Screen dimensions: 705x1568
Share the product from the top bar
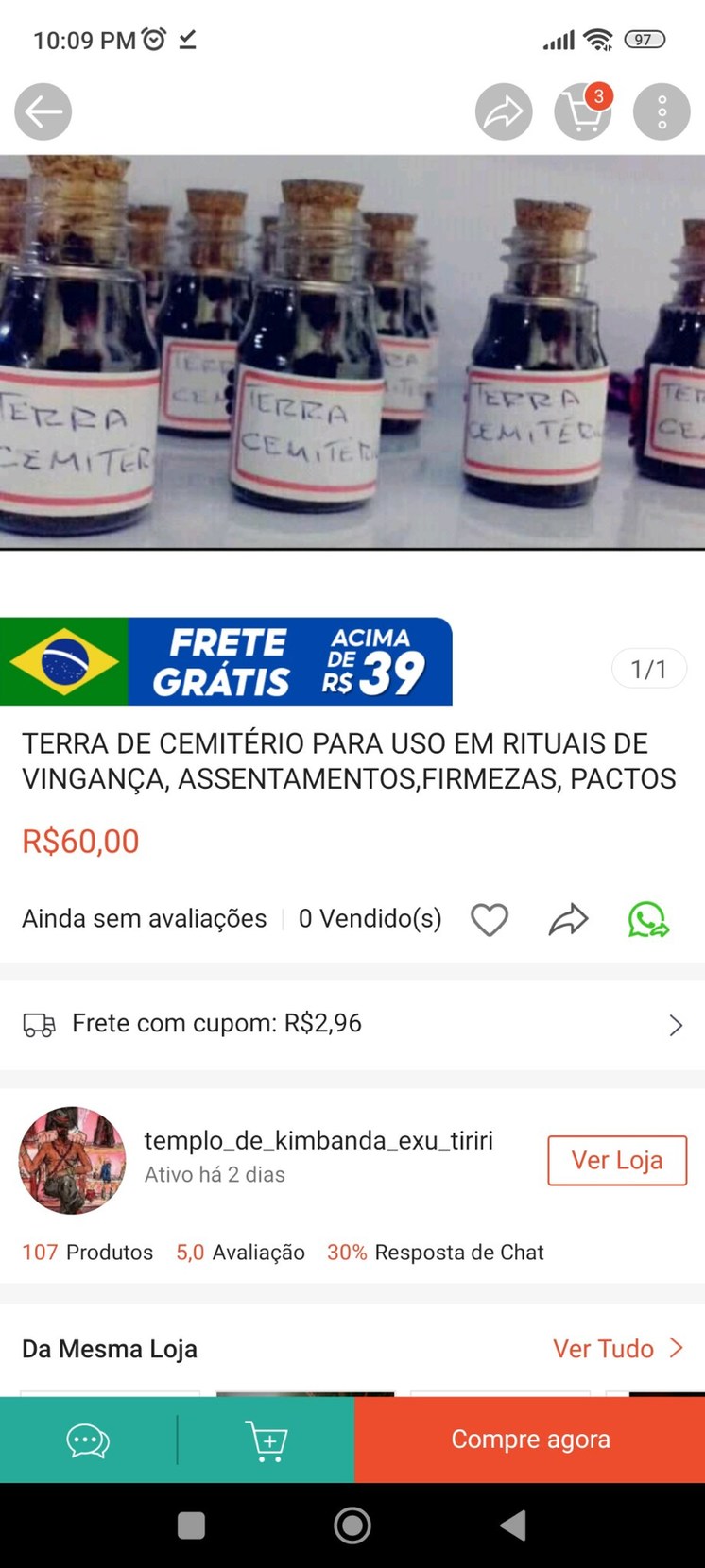503,112
